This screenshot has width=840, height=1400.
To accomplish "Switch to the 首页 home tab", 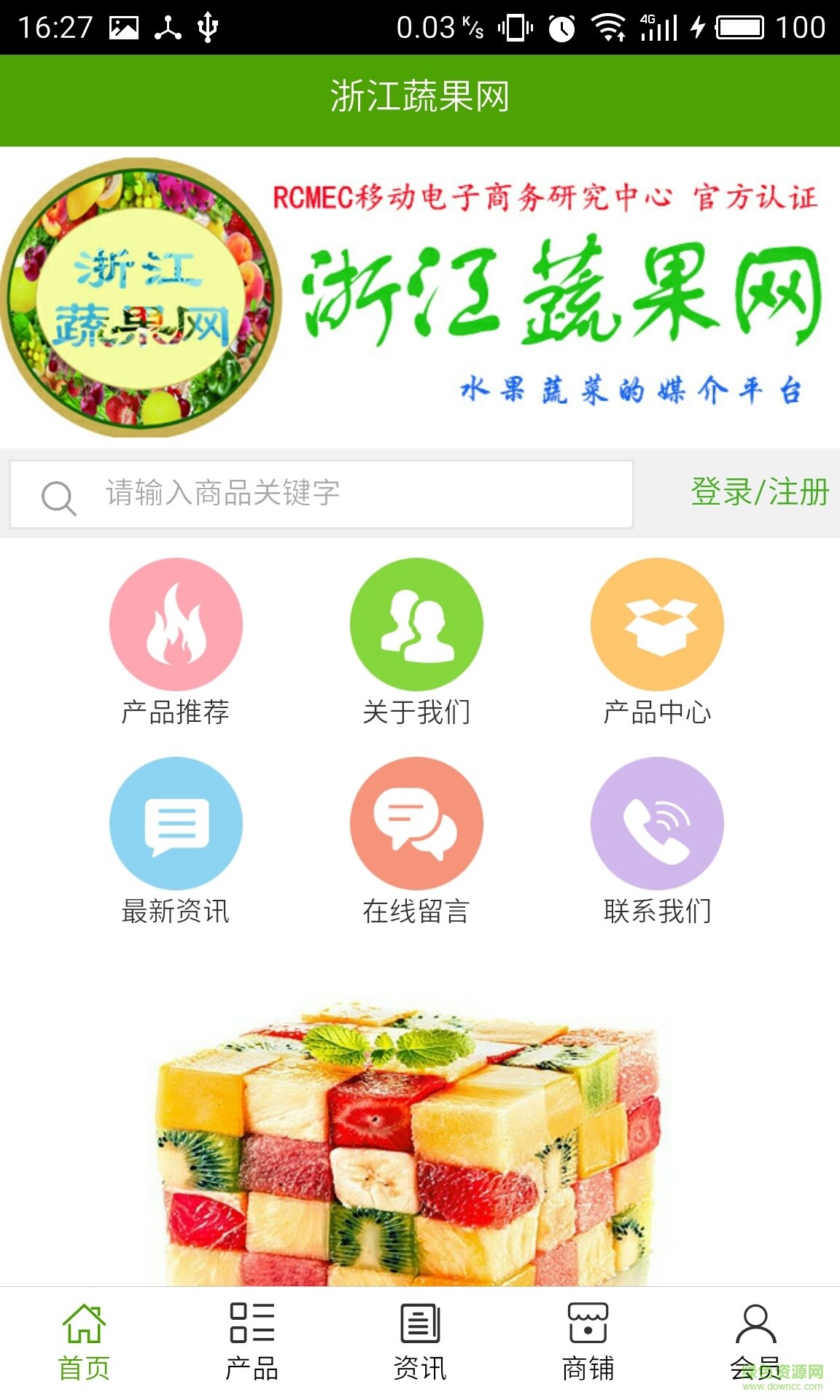I will point(84,1342).
